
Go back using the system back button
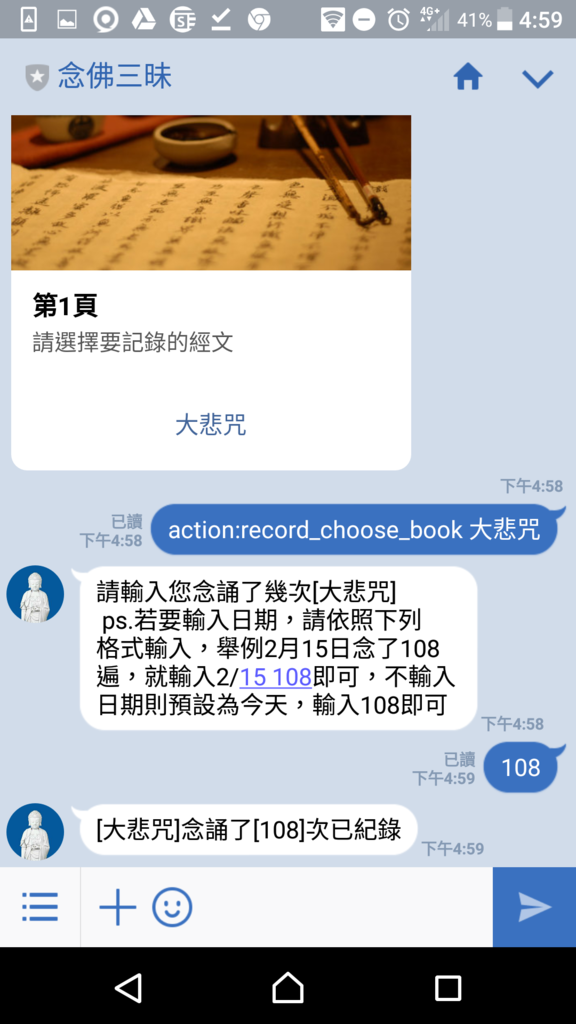click(129, 987)
